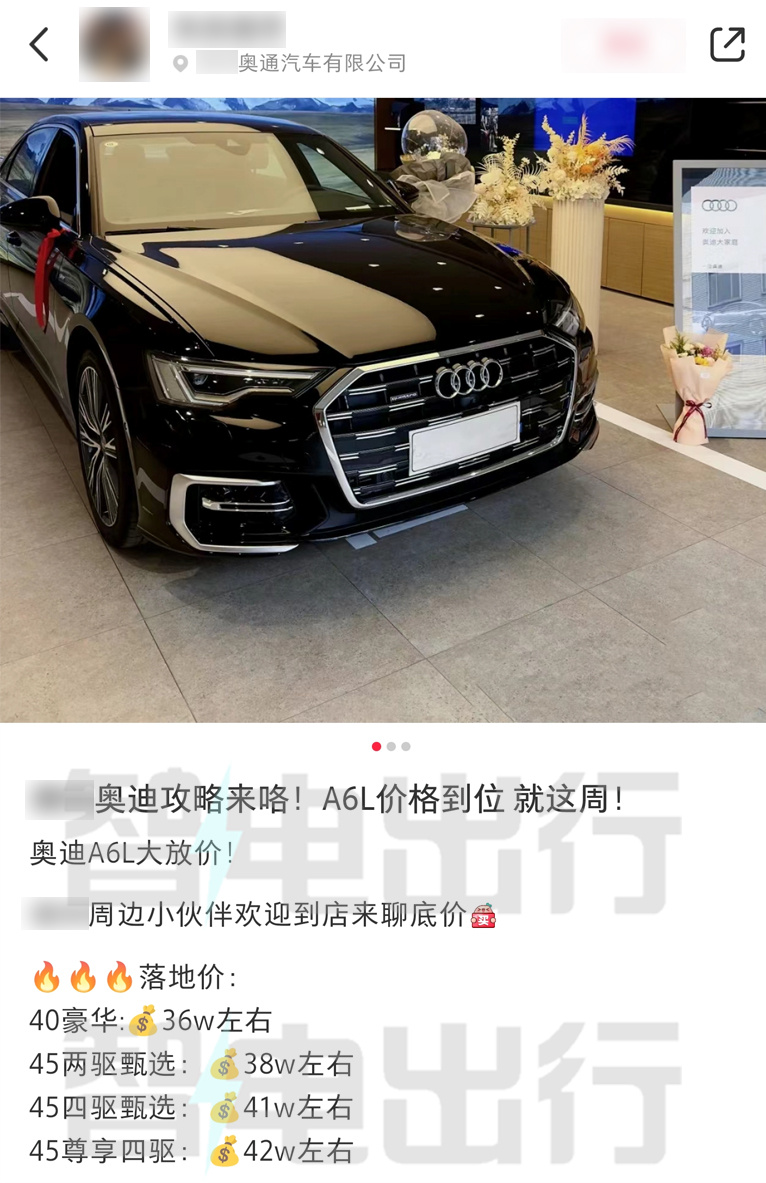Go back using the top-left arrow
The image size is (766, 1183).
pyautogui.click(x=39, y=44)
